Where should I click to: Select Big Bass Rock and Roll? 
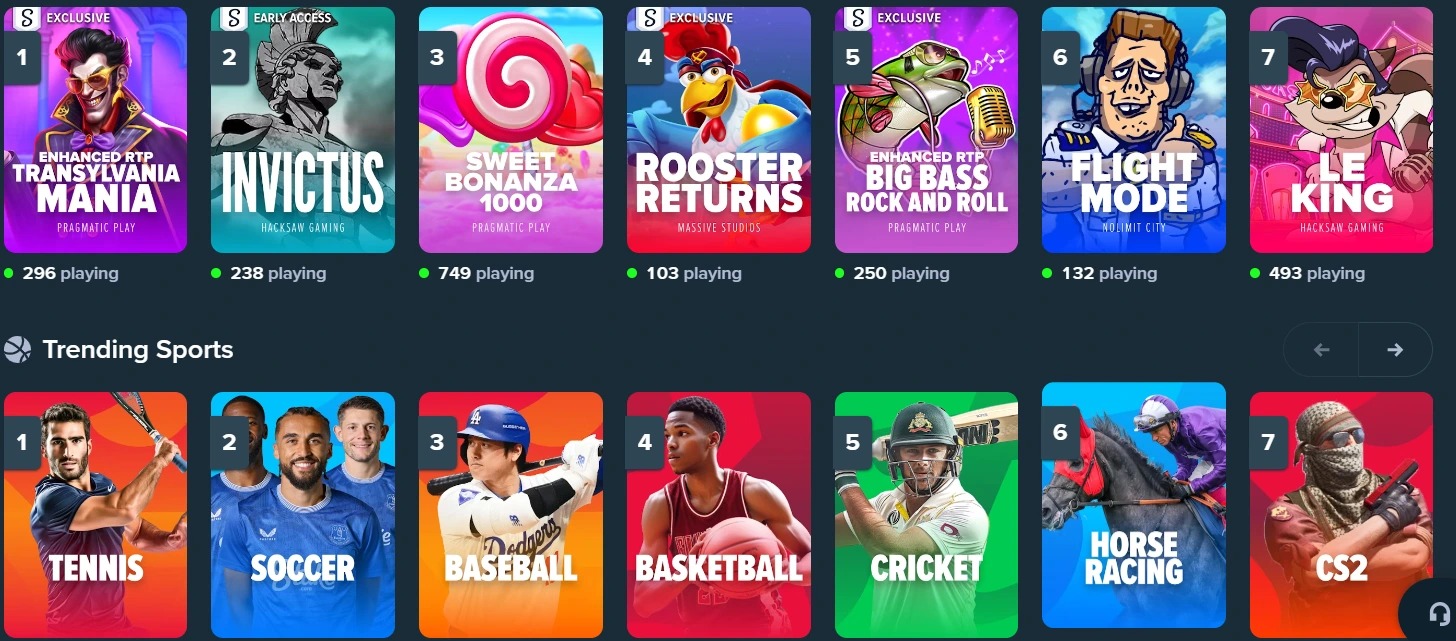[926, 130]
